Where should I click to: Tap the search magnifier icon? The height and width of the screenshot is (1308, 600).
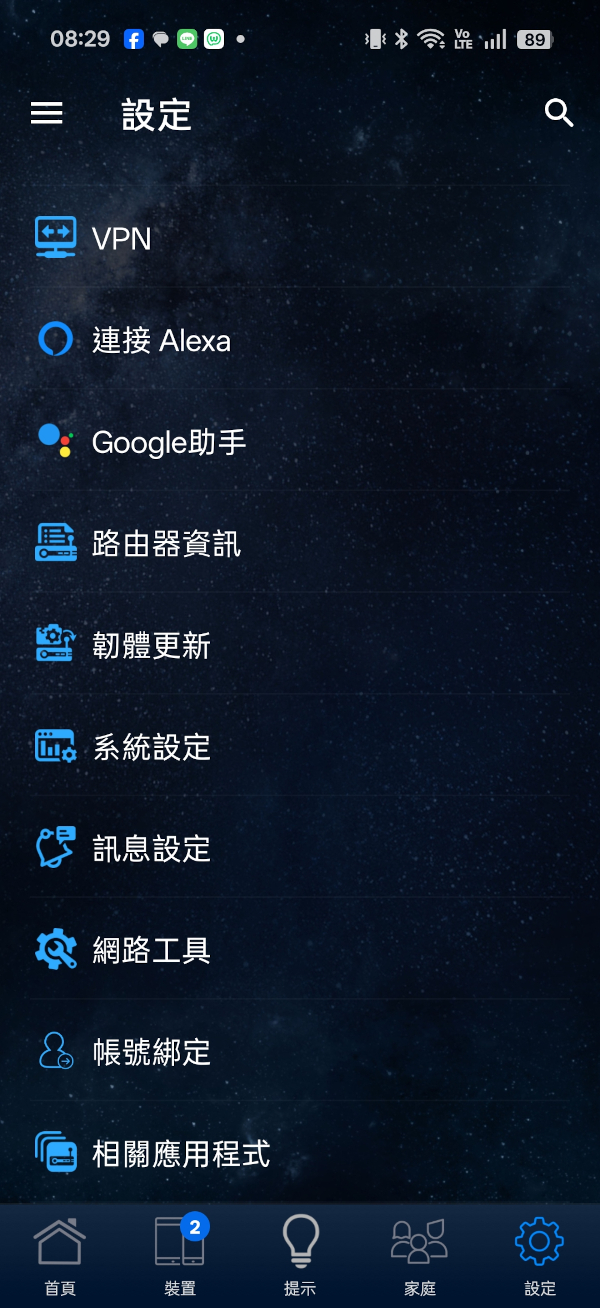(x=558, y=113)
